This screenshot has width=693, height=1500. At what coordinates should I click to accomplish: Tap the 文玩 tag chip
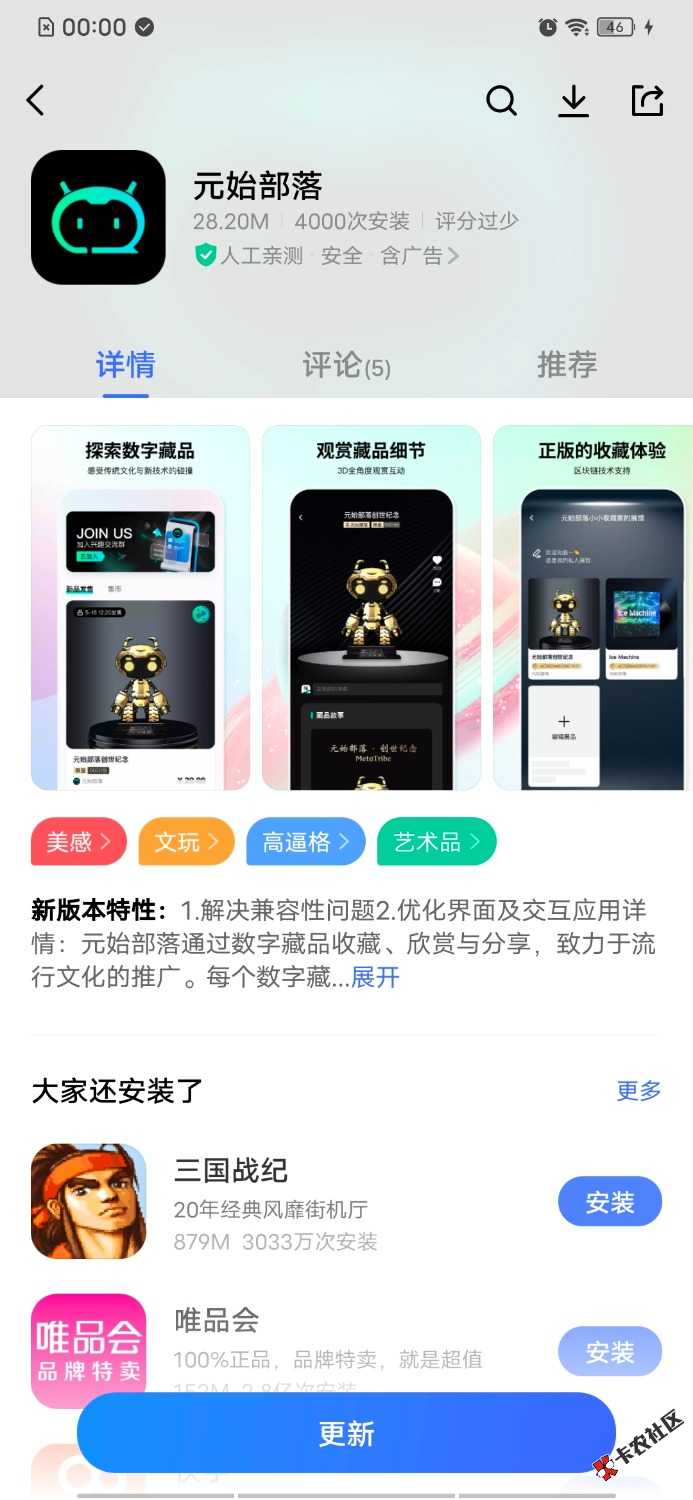(x=186, y=842)
